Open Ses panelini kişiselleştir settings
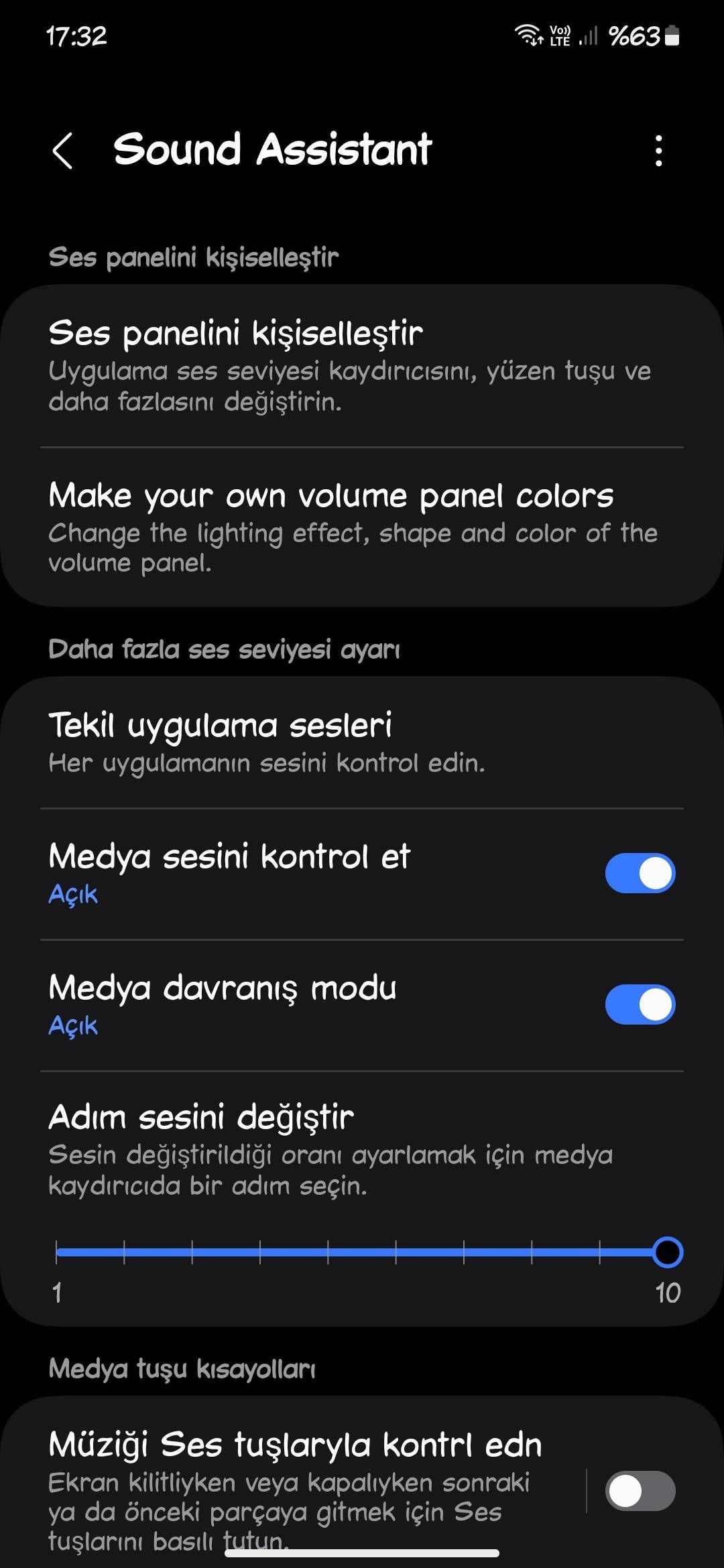 pos(362,365)
